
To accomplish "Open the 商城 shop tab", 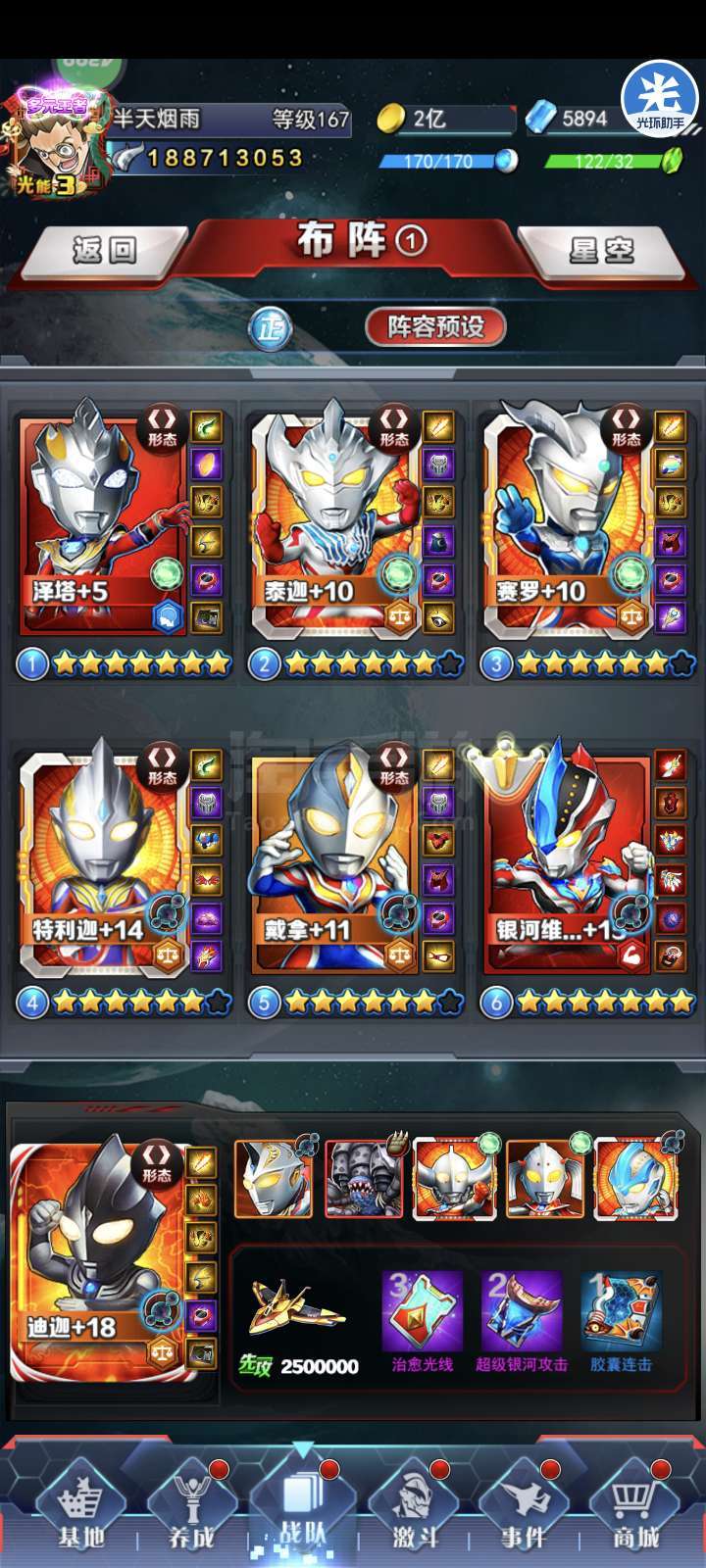I will [634, 1509].
